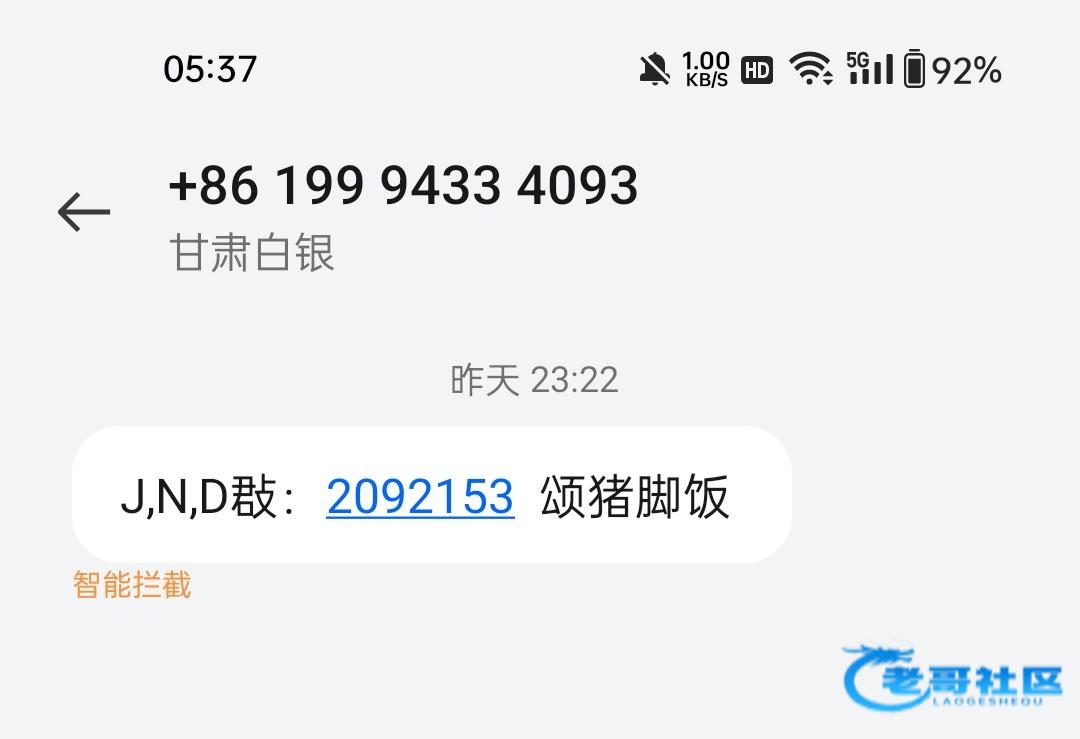
Task: Go back using the arrow
Action: click(84, 212)
